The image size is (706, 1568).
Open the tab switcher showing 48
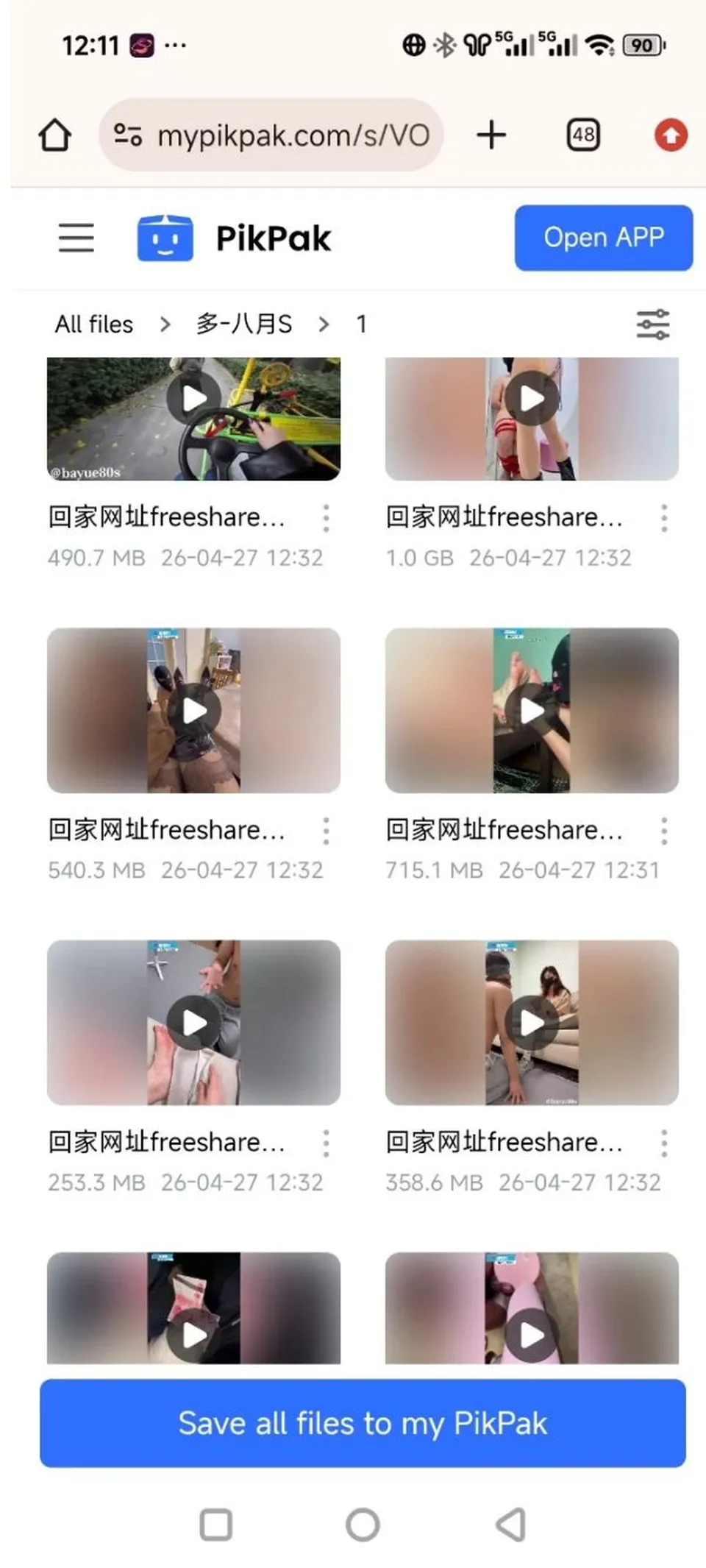click(x=583, y=135)
